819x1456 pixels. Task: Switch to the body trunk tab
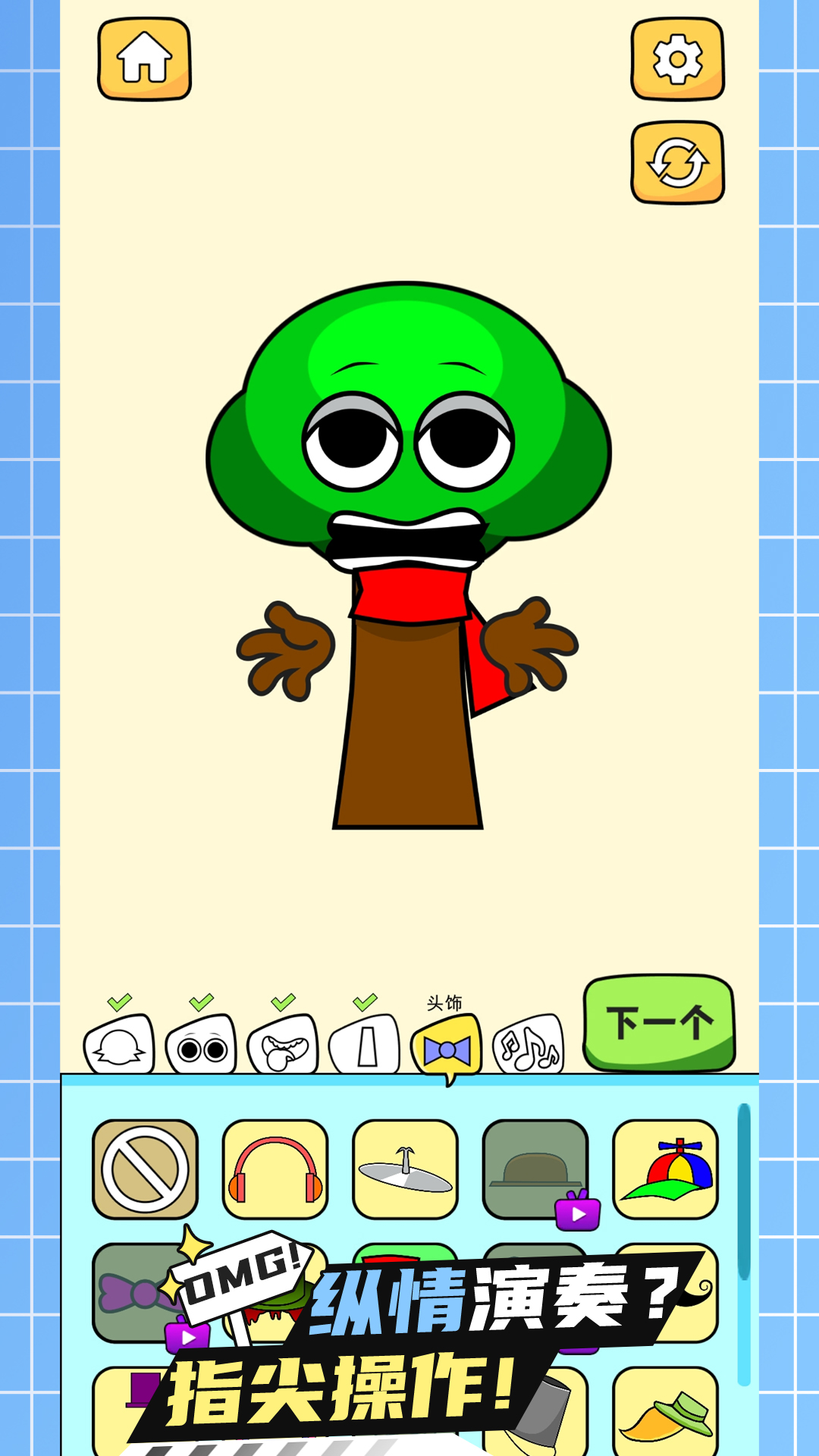[x=365, y=1044]
